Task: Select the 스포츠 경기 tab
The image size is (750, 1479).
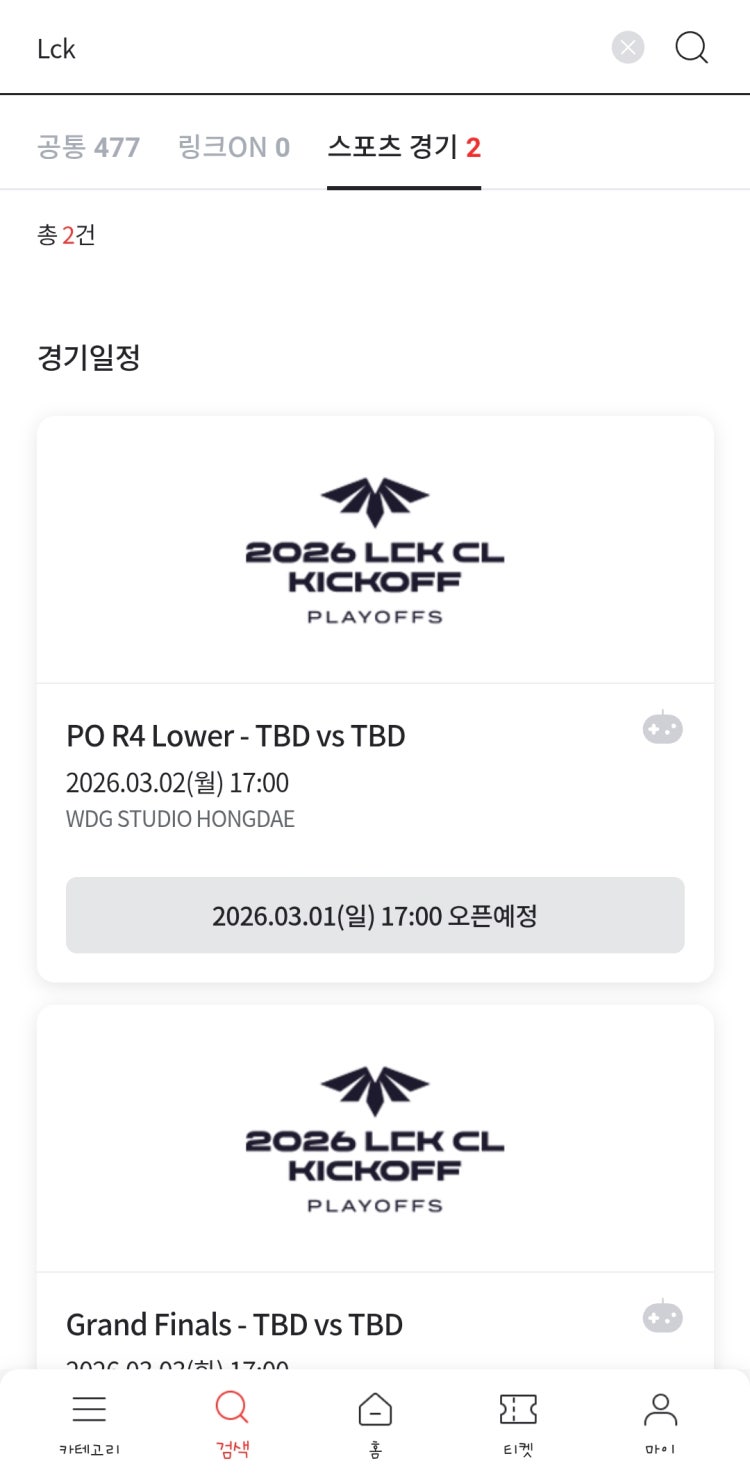Action: [x=404, y=147]
